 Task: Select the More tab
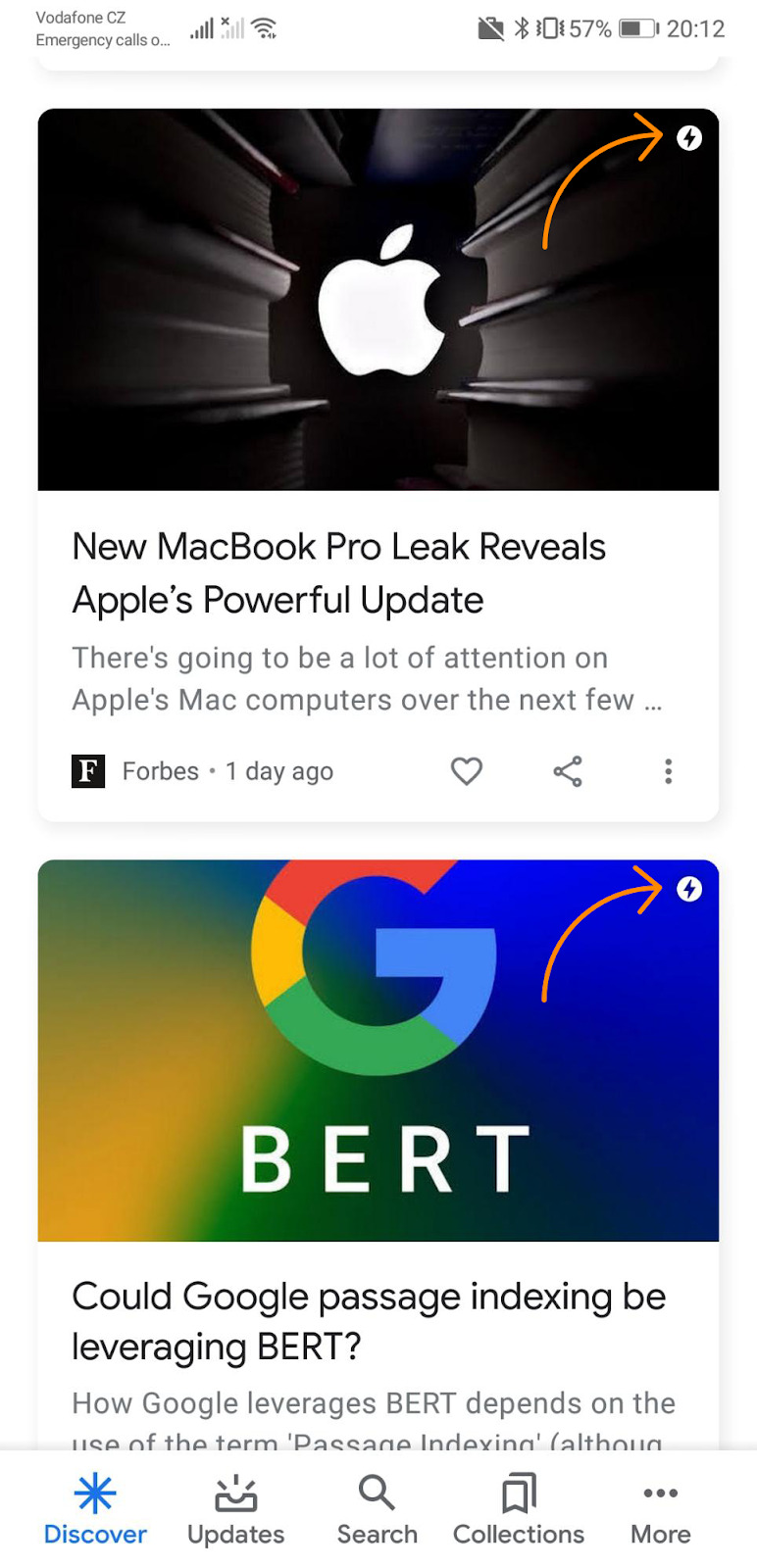coord(661,1510)
